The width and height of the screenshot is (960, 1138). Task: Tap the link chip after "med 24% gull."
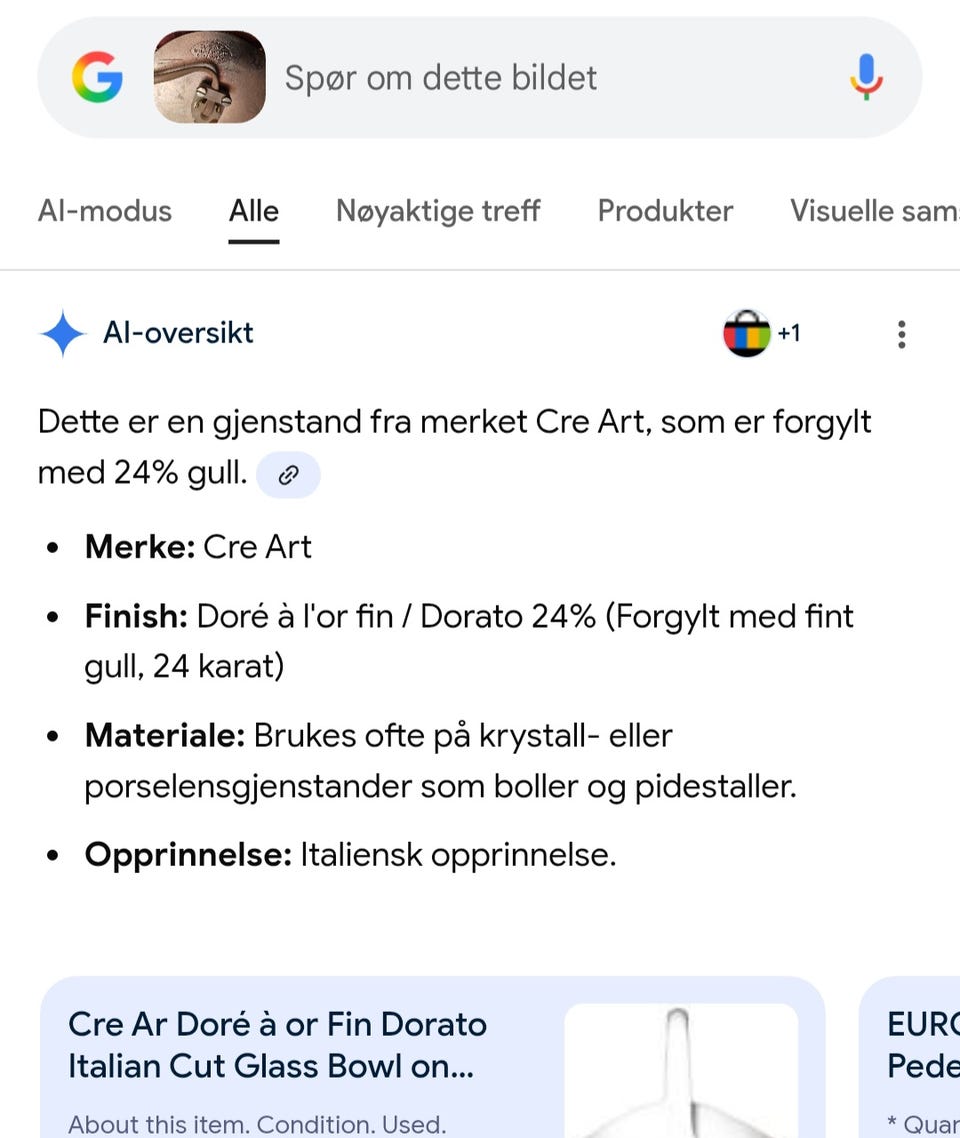click(x=288, y=475)
